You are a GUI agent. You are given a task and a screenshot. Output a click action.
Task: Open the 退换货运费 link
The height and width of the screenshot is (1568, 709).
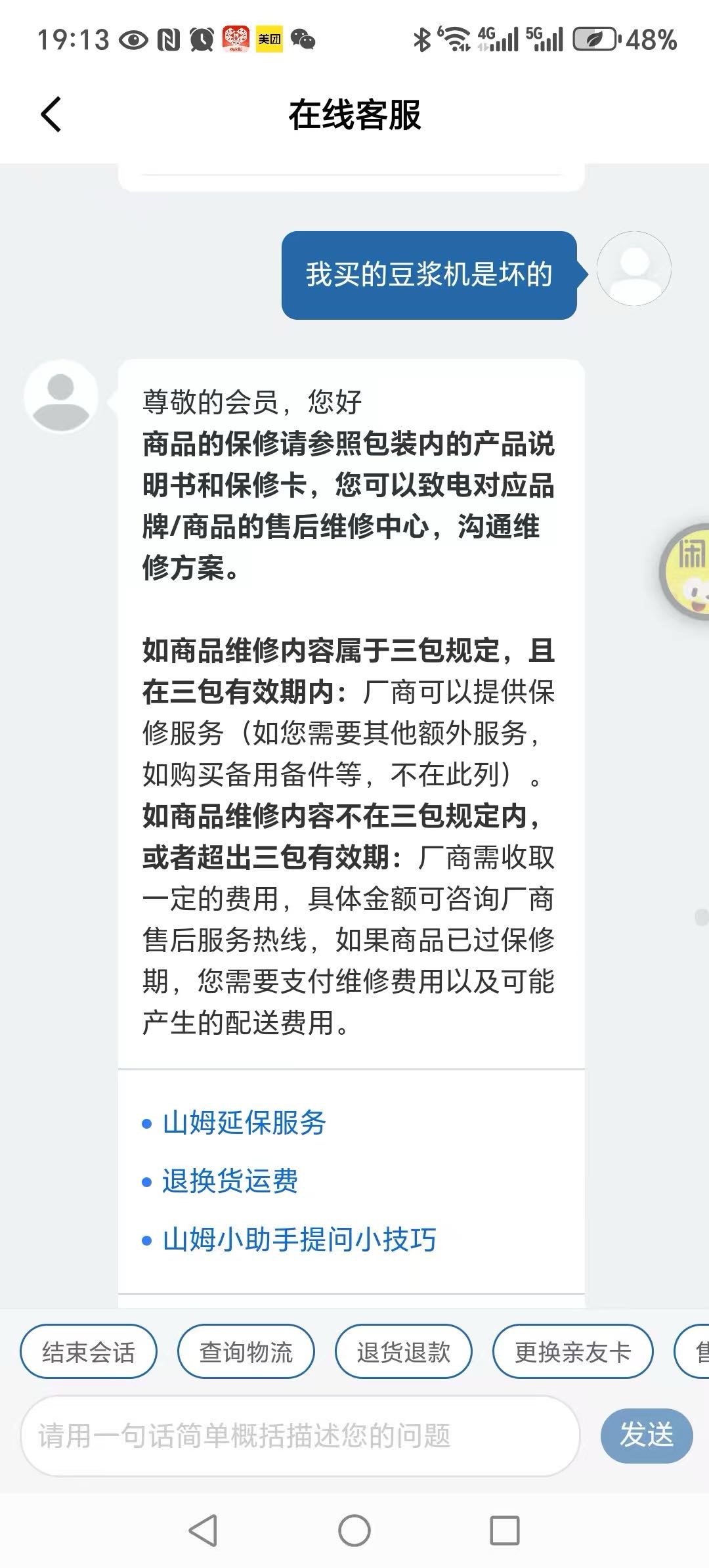(230, 1181)
